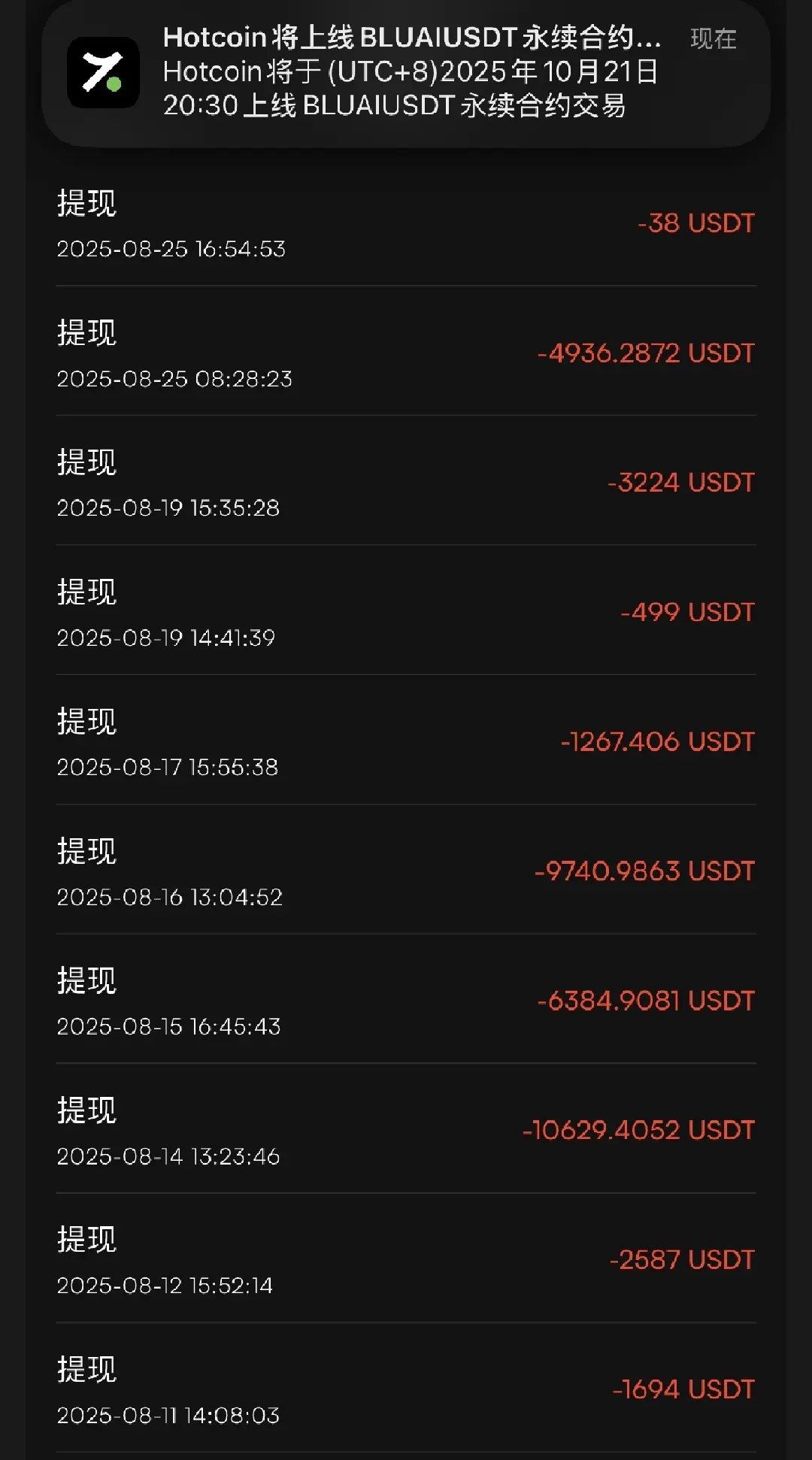This screenshot has height=1460, width=812.
Task: Select the -1694 USDT withdrawal record
Action: click(x=406, y=1388)
